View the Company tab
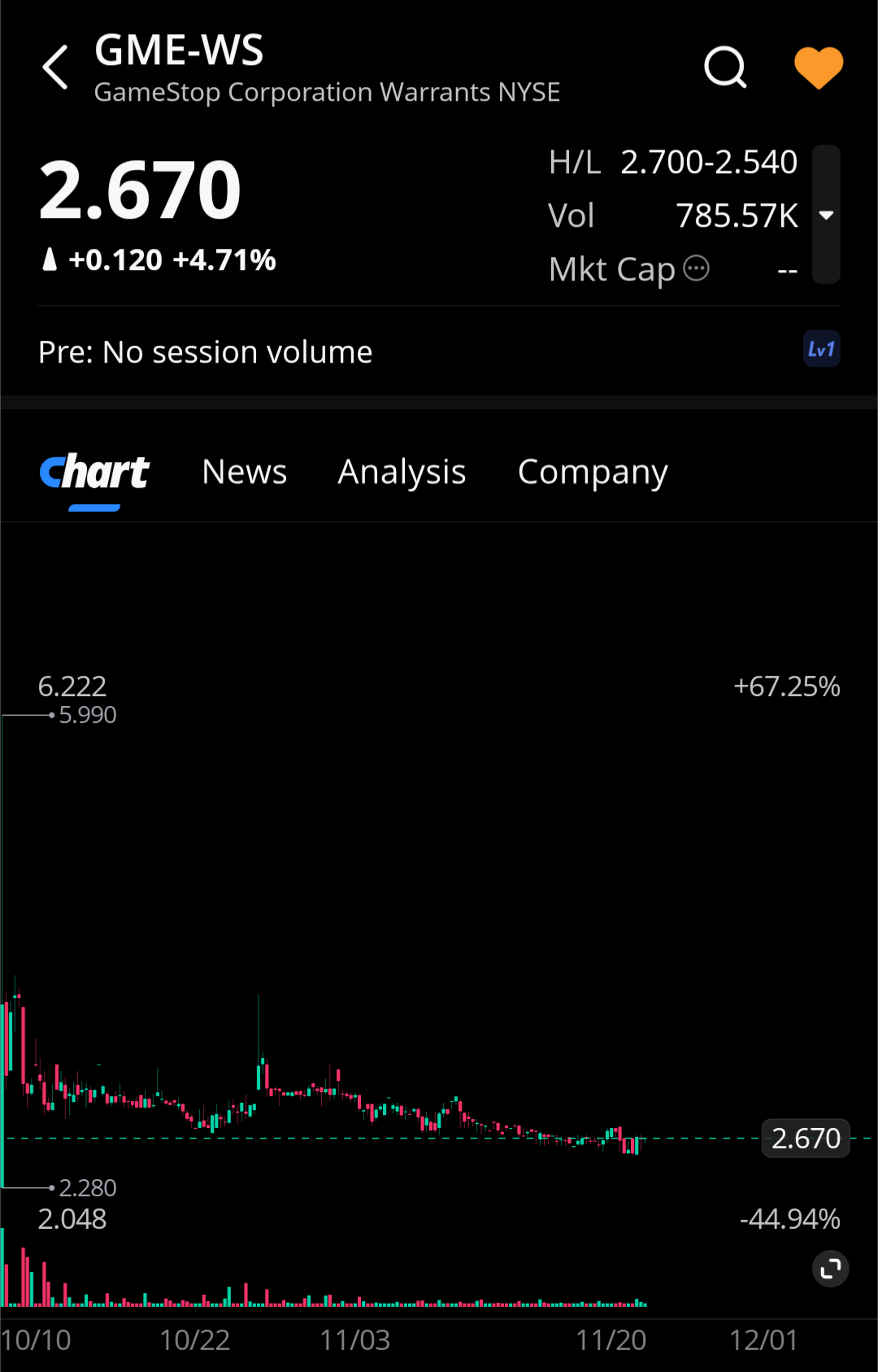 coord(593,473)
